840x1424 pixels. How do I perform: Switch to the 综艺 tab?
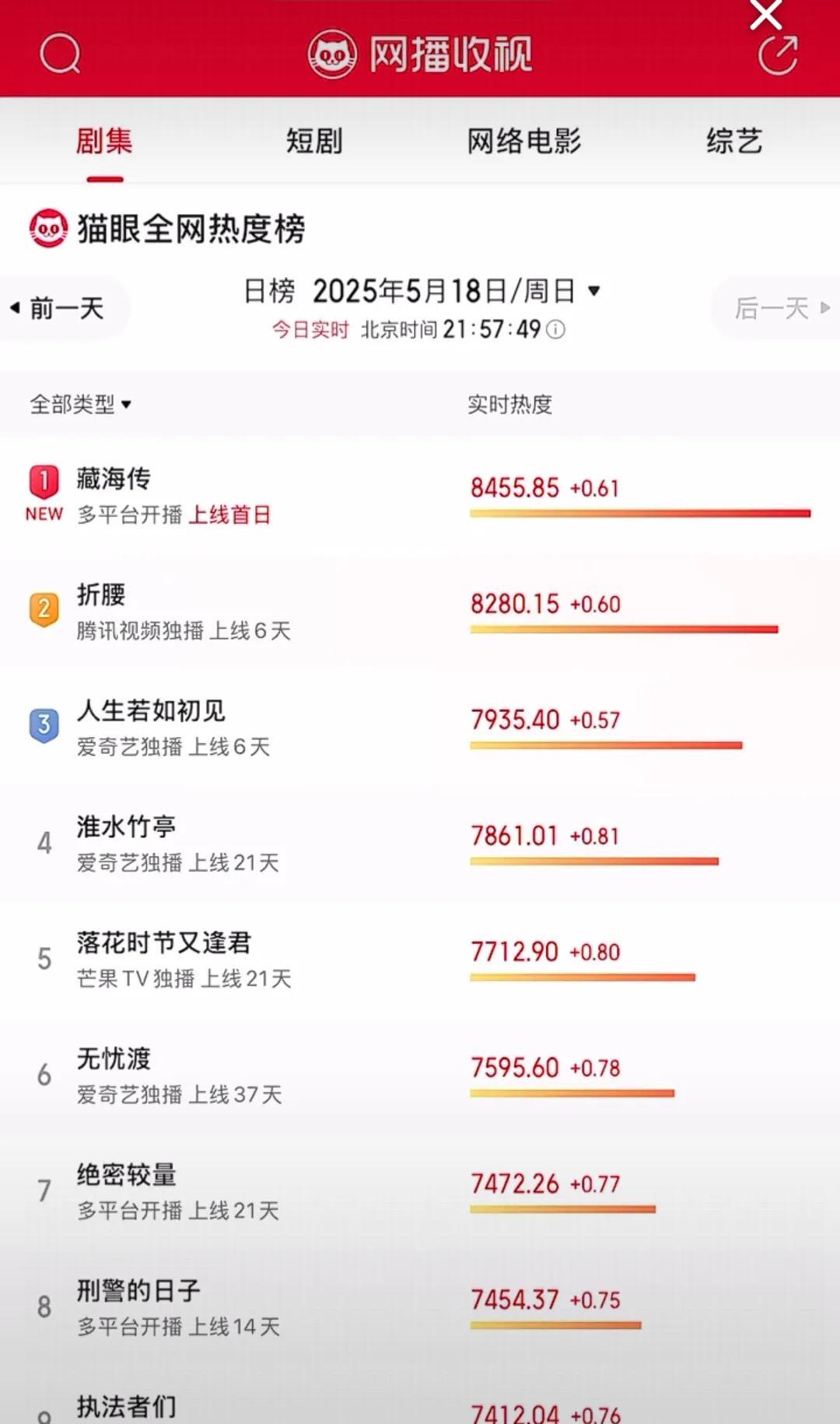734,141
